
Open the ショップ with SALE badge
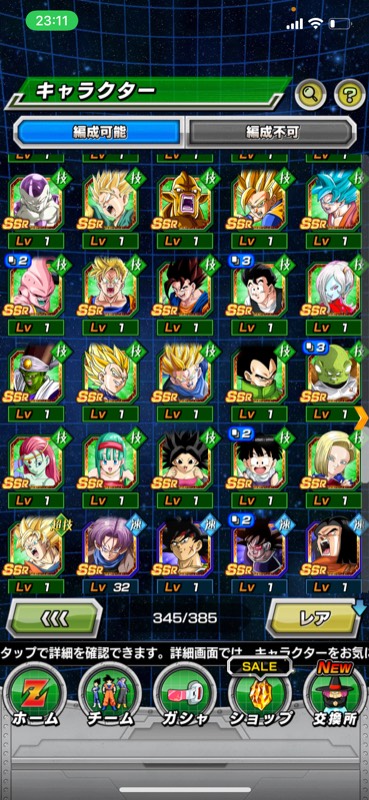tap(260, 696)
